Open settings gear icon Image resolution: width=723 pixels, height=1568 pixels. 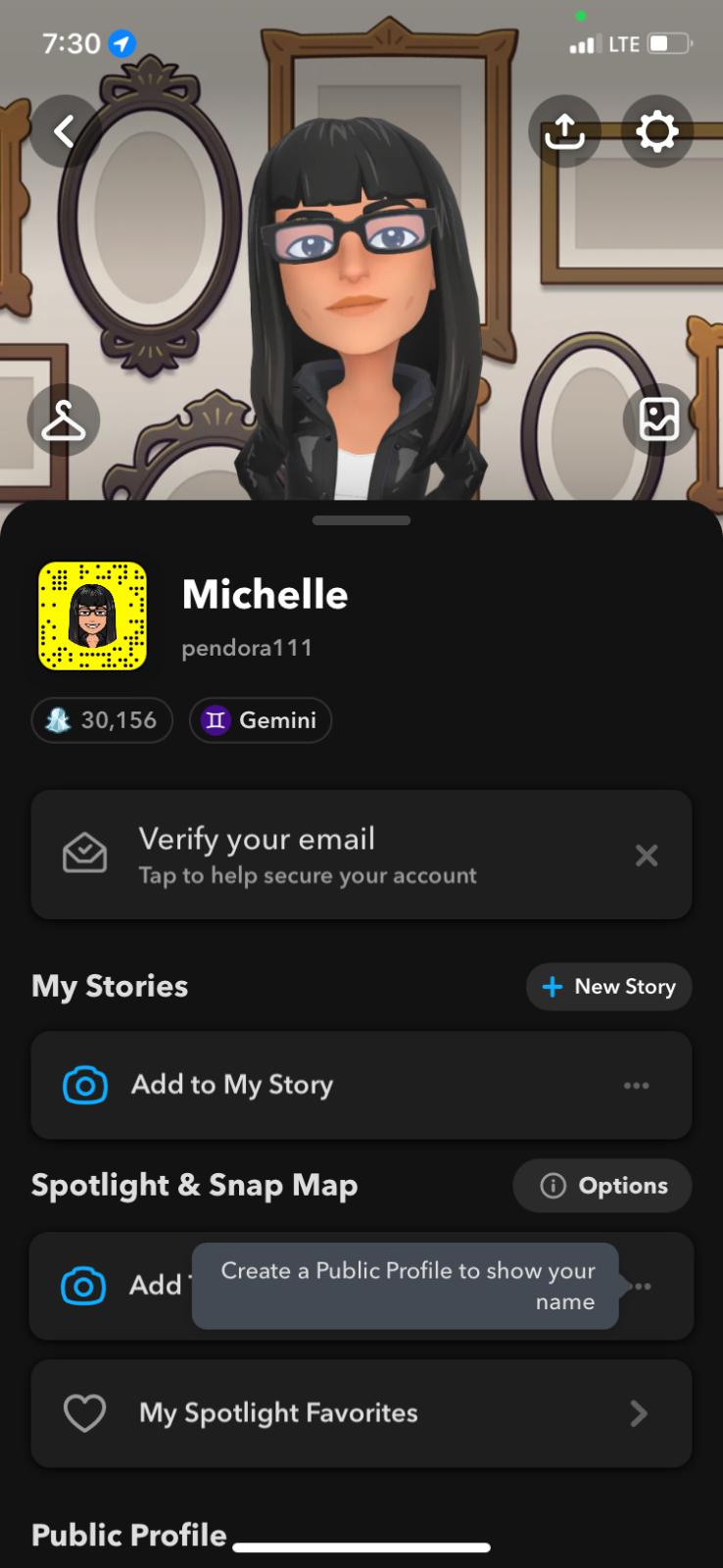[x=656, y=131]
